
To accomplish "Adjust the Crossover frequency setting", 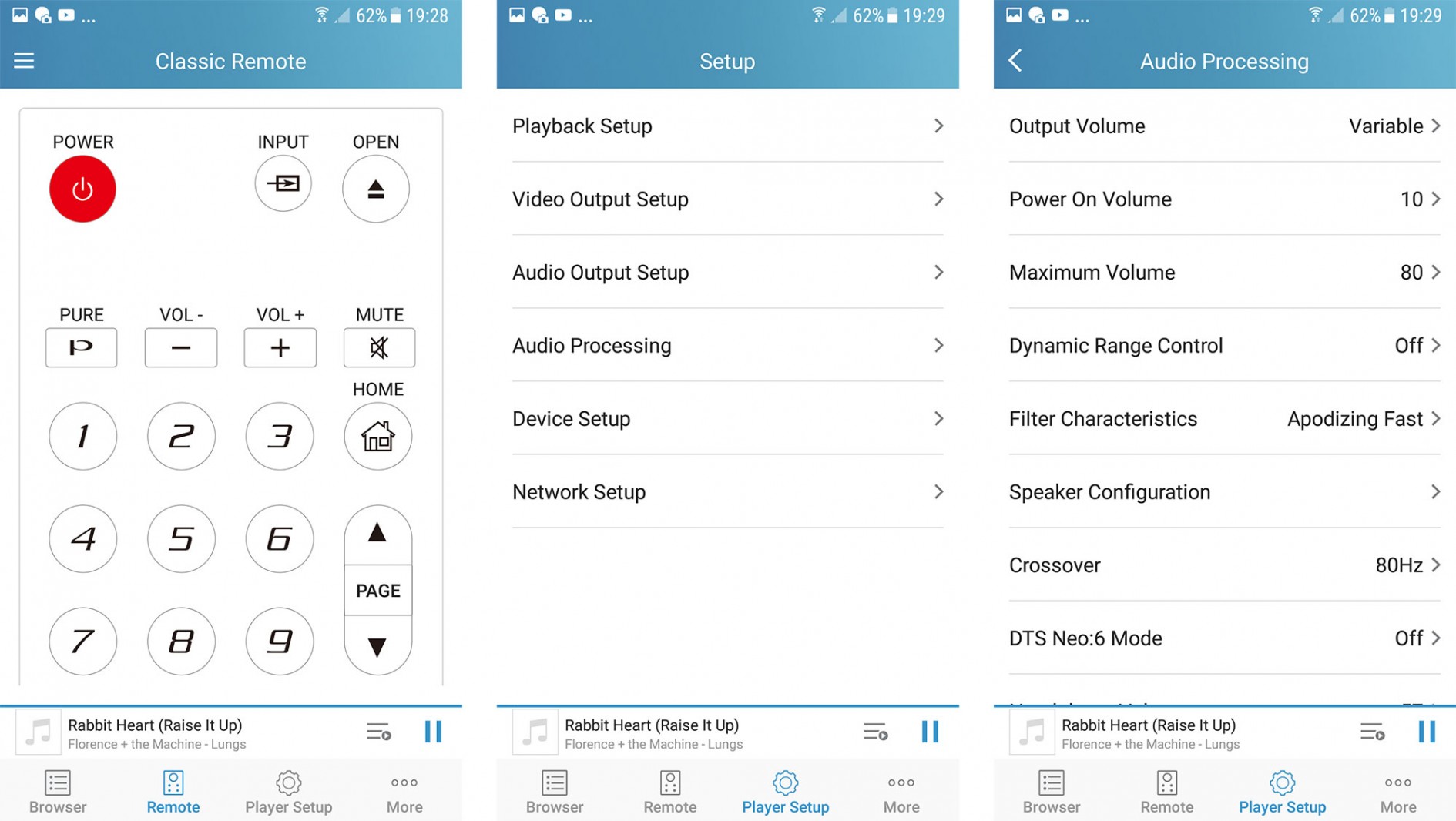I will 1223,565.
